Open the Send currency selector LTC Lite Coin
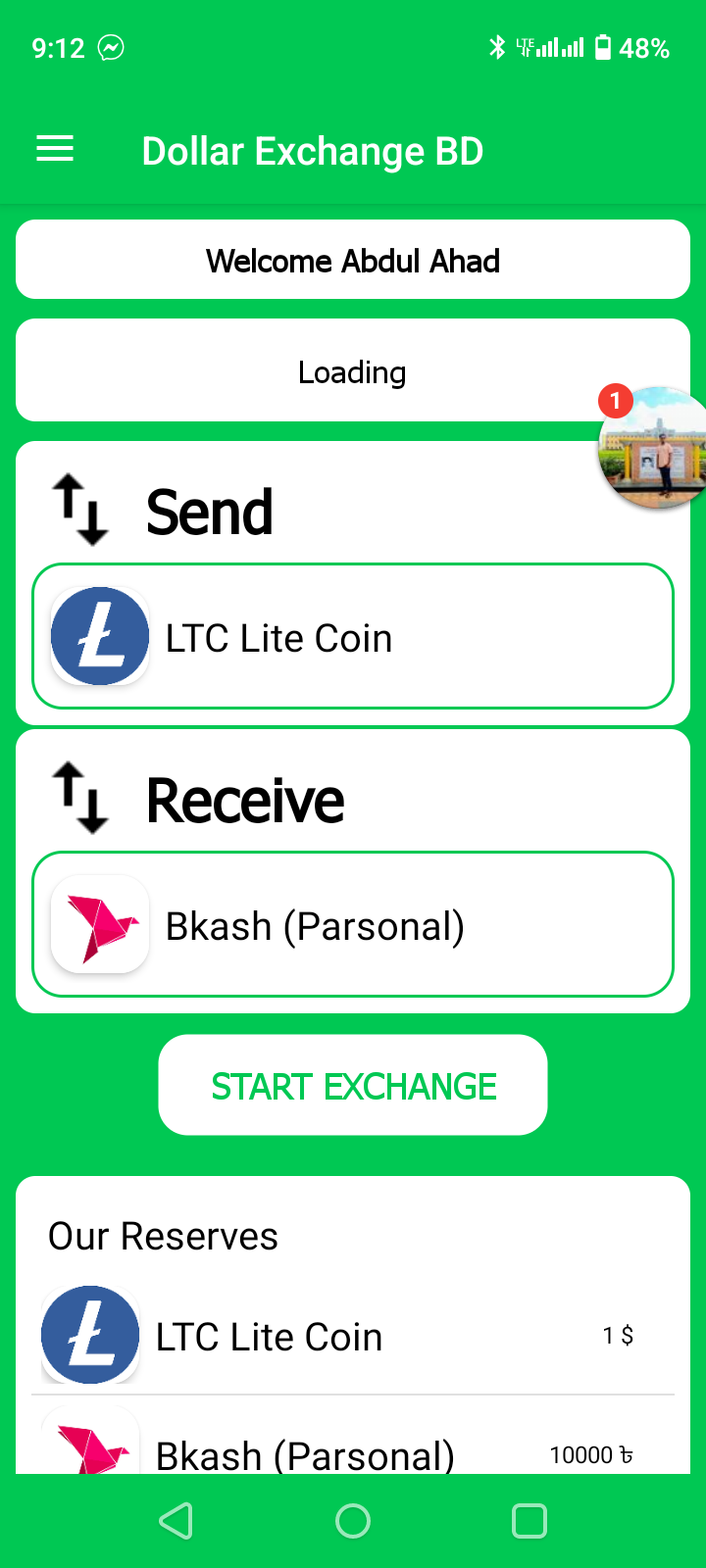 pyautogui.click(x=353, y=636)
